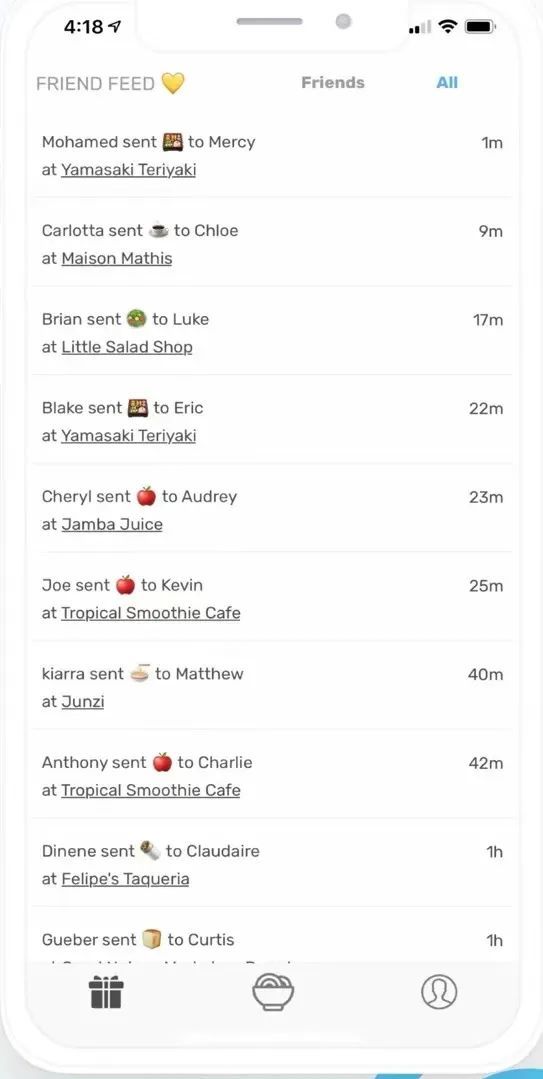Screen dimensions: 543x1079
Task: Open Yamasaki Teriyaki link in Mohamed's post
Action: point(129,170)
